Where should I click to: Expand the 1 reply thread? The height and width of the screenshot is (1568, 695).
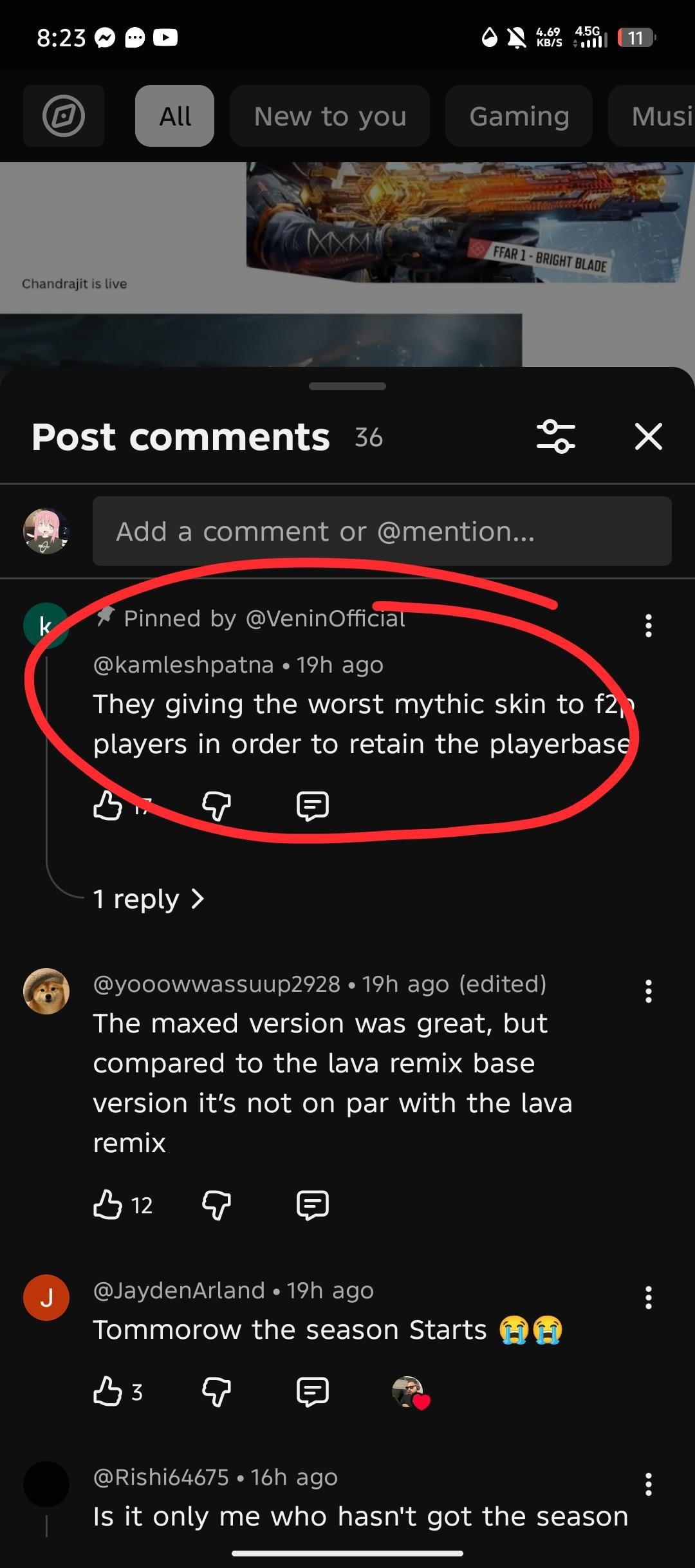[148, 899]
